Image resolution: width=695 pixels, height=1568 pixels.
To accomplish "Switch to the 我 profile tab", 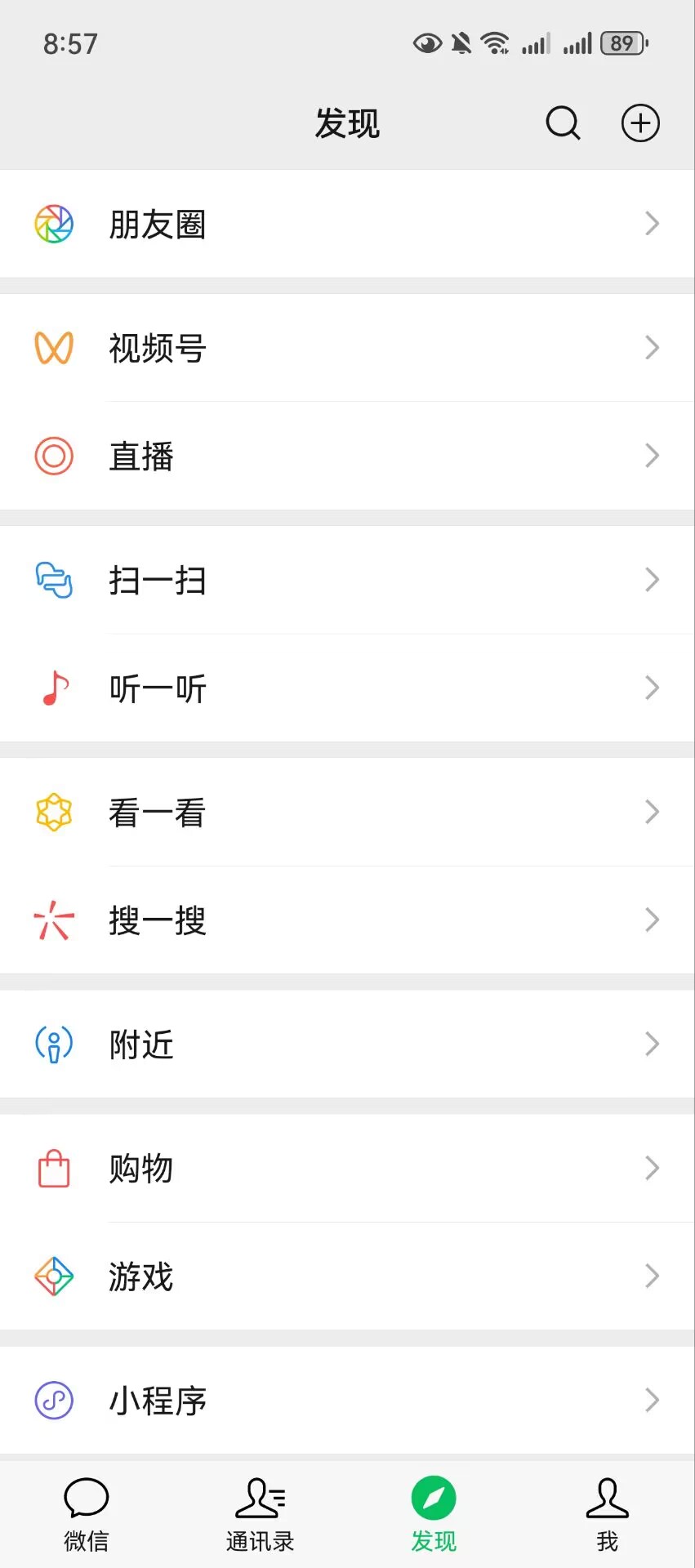I will point(607,1513).
